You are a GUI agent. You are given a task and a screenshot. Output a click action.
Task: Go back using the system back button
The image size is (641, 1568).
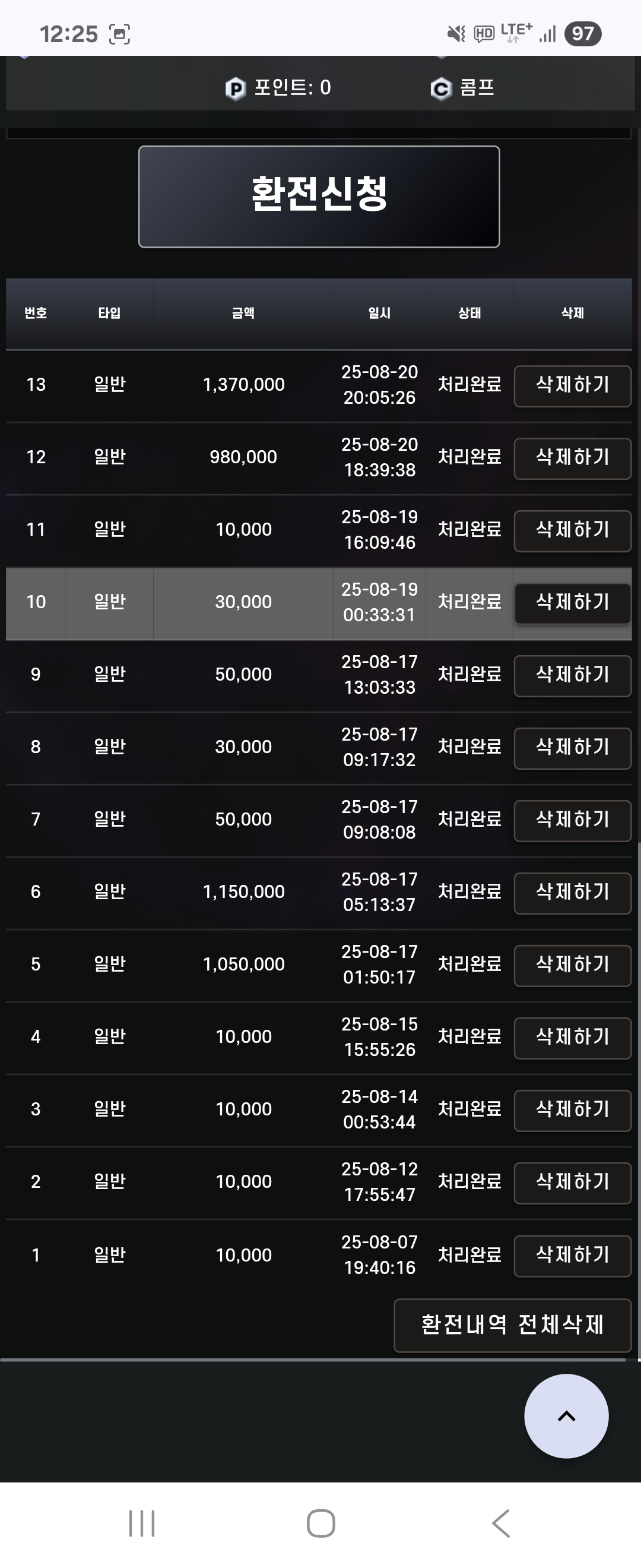coord(500,1523)
